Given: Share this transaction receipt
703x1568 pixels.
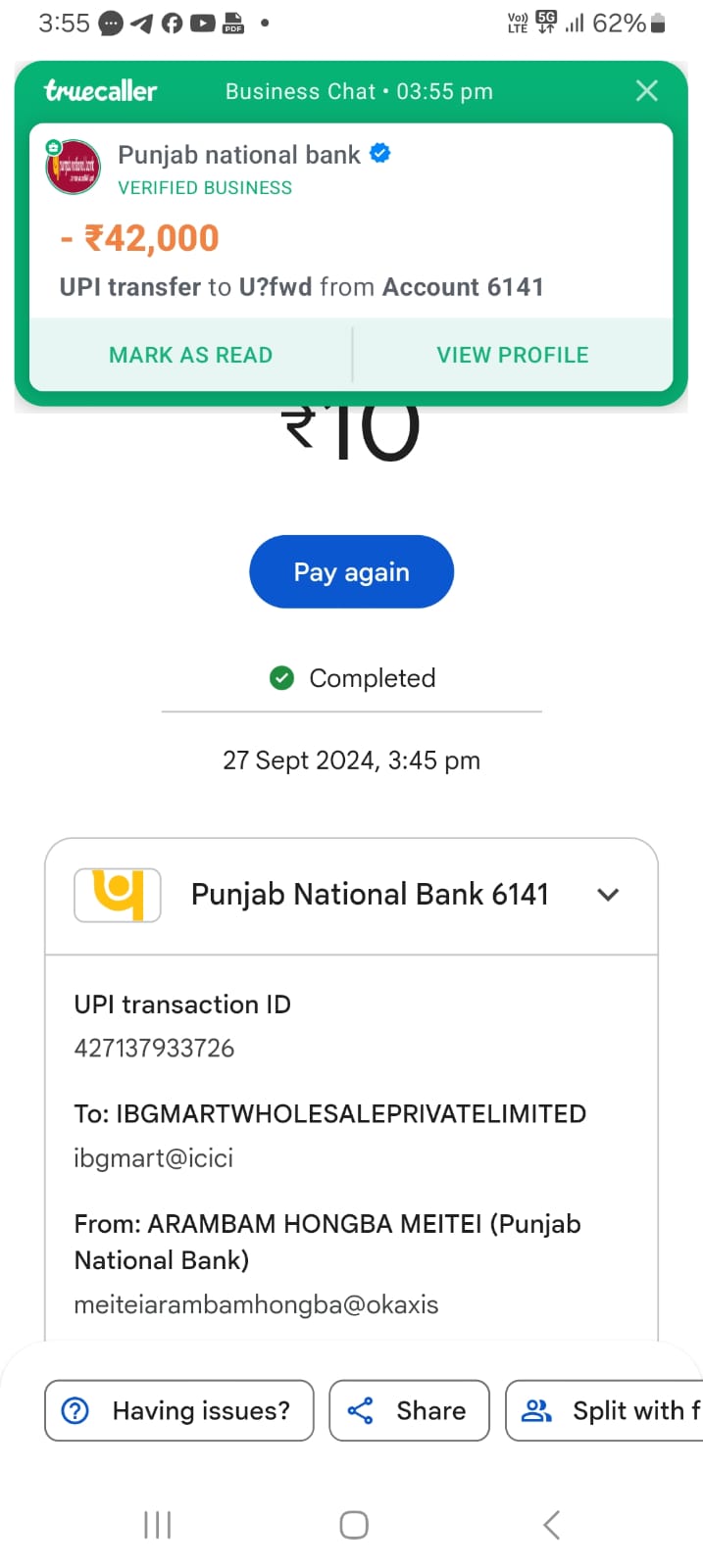Looking at the screenshot, I should coord(409,1410).
